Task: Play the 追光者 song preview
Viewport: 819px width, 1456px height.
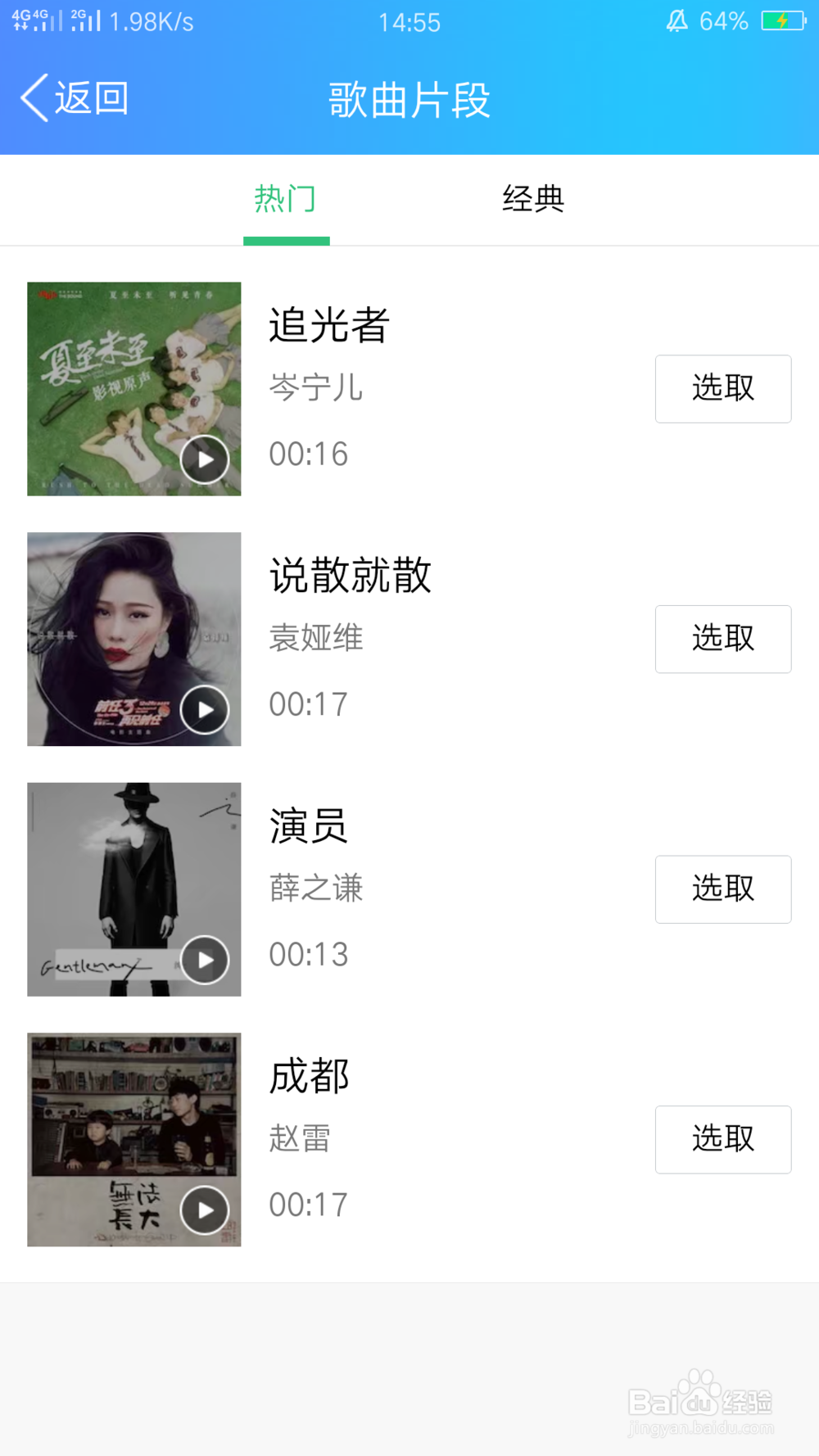Action: point(205,459)
